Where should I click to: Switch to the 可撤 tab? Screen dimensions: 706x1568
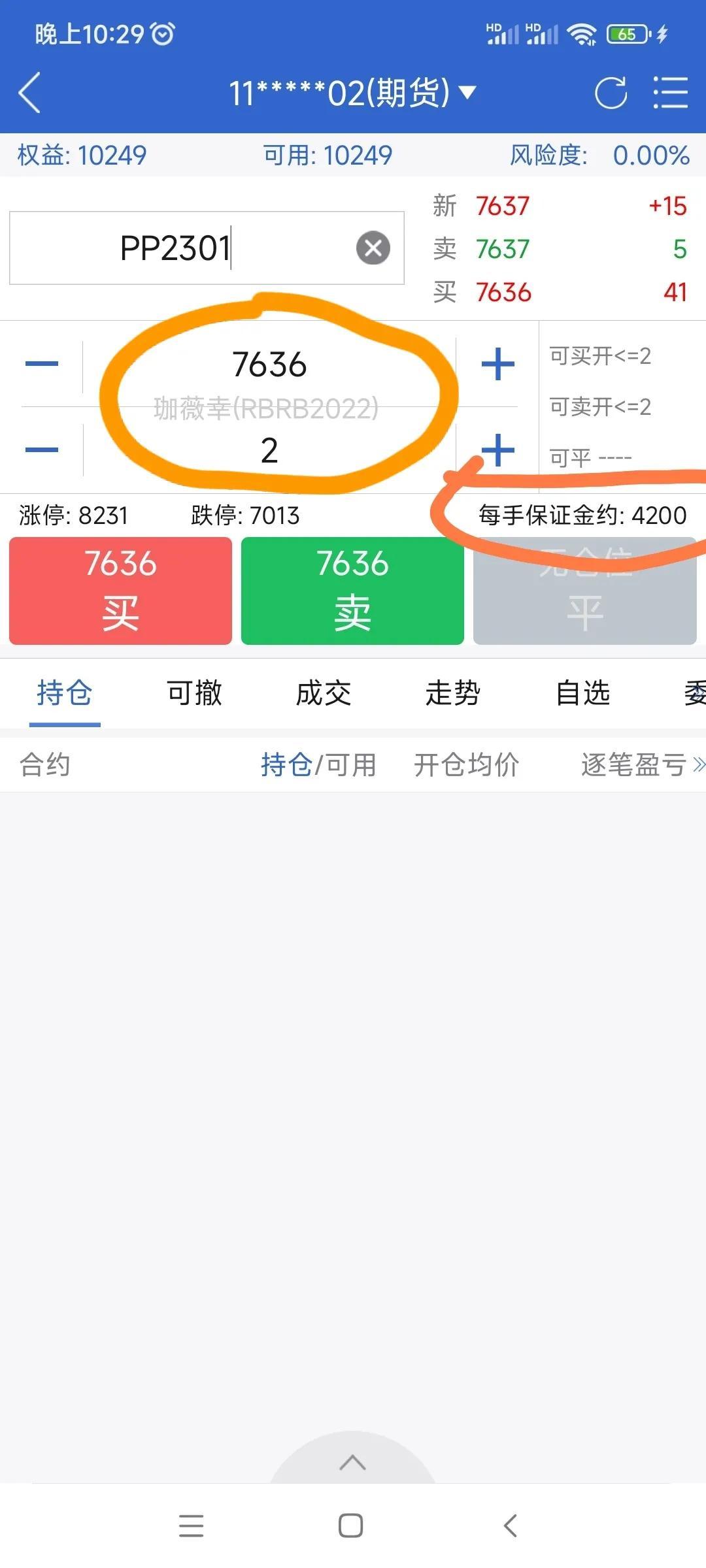[x=194, y=693]
